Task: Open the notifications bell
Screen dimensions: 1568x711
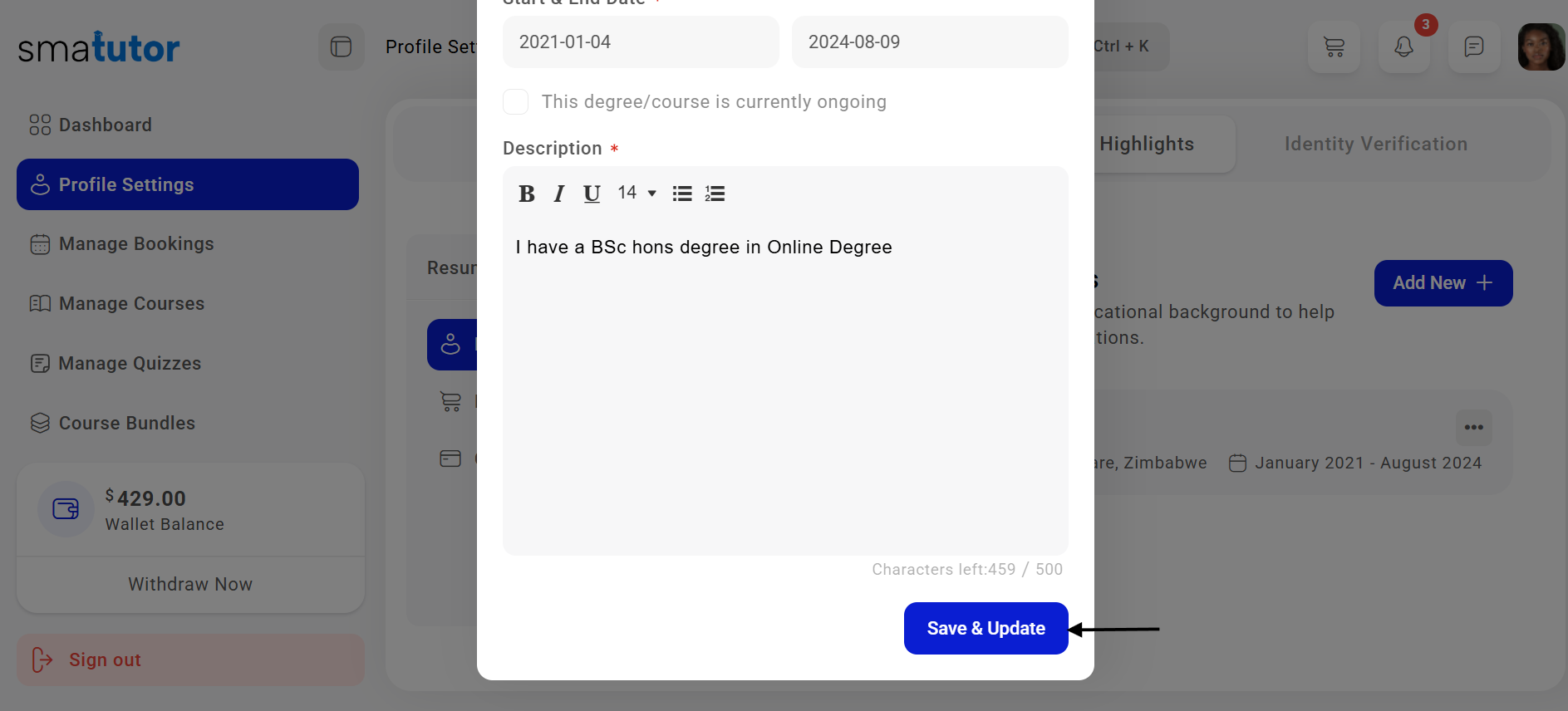Action: tap(1403, 47)
